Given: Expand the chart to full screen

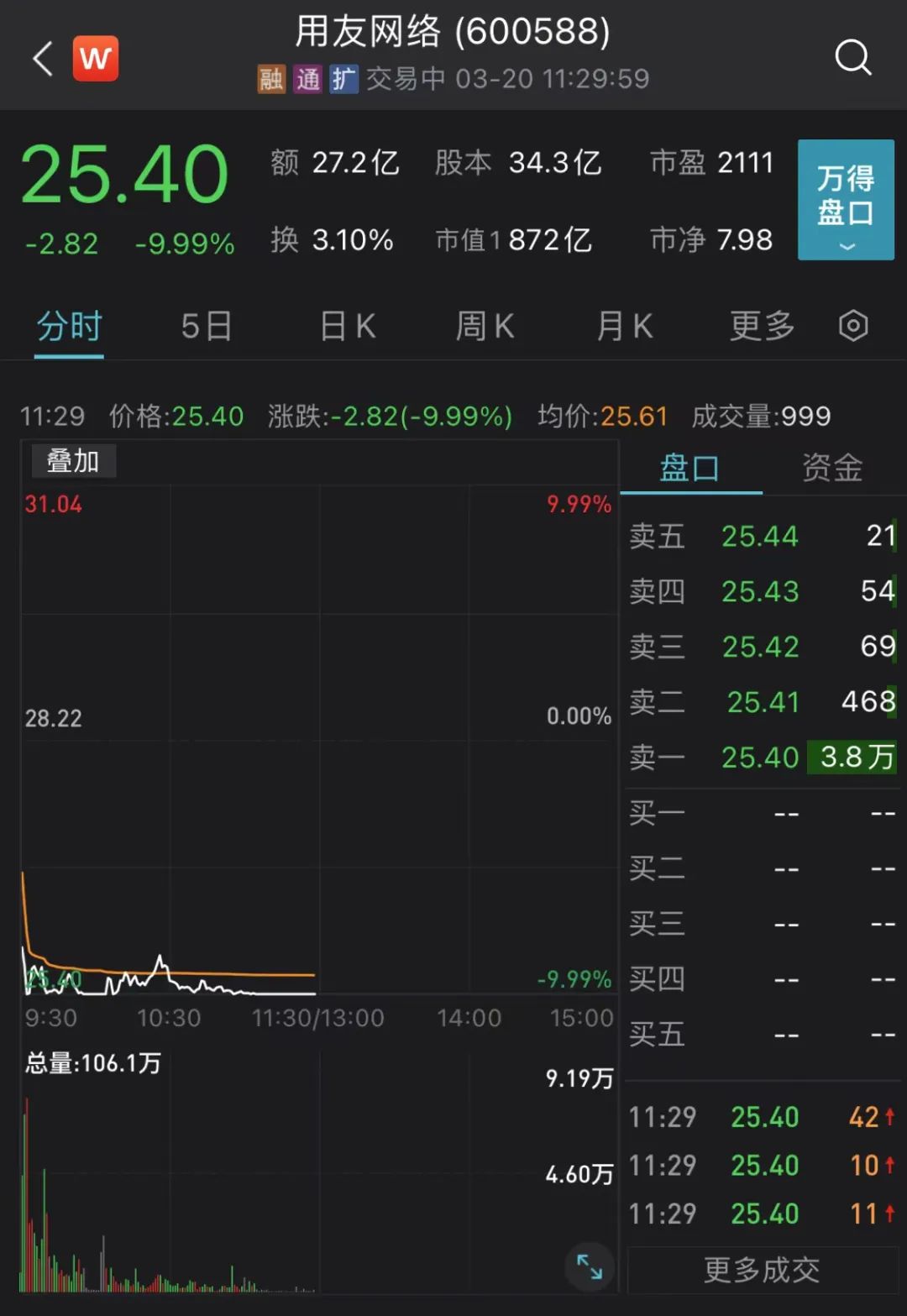Looking at the screenshot, I should pyautogui.click(x=589, y=1266).
